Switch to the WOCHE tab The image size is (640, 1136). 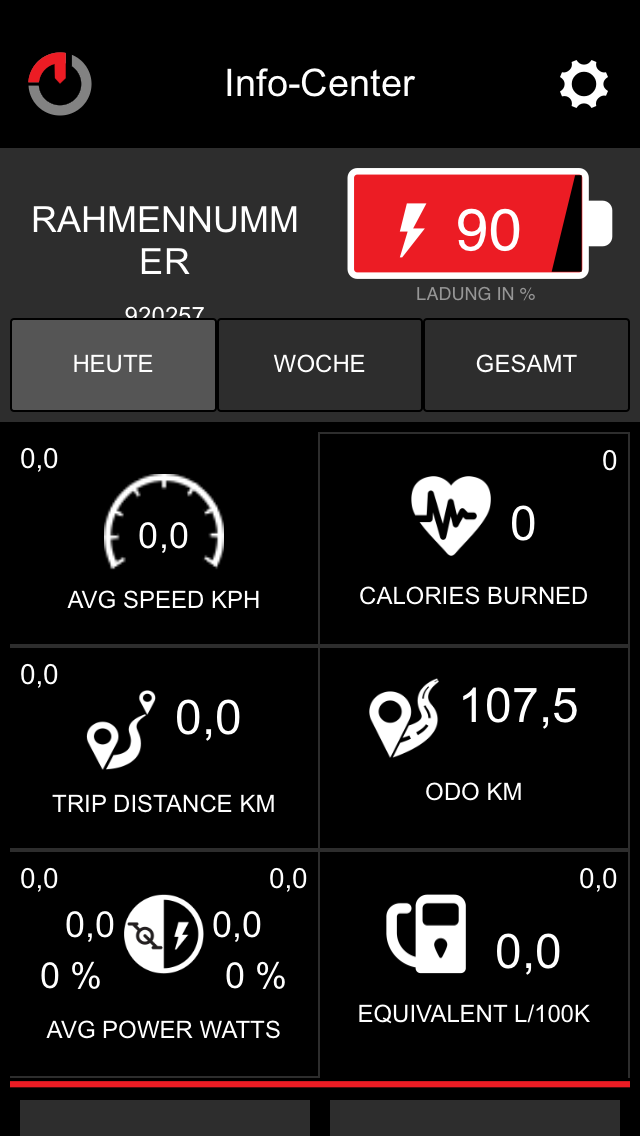point(320,364)
